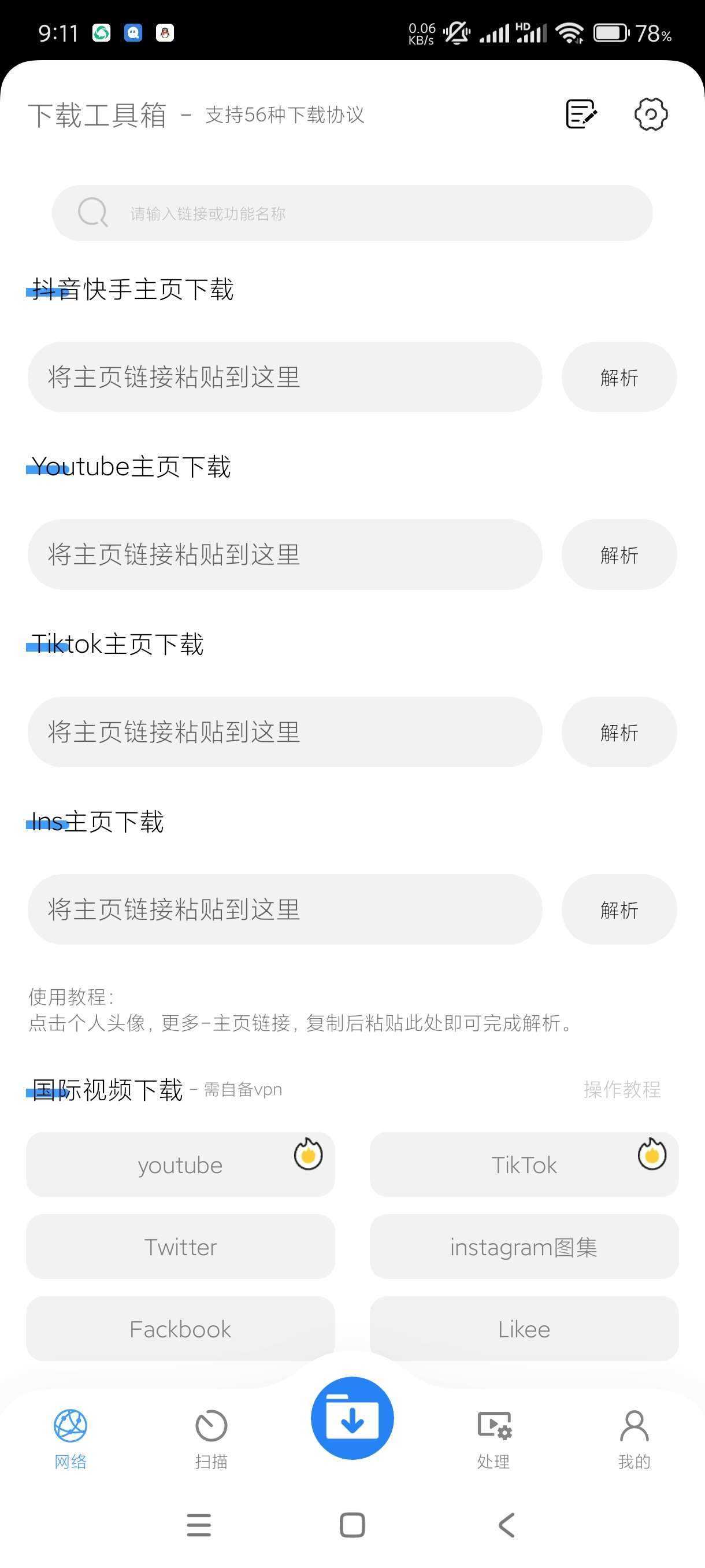The height and width of the screenshot is (1568, 705).
Task: Switch to the 扫描 tab
Action: point(211,1439)
